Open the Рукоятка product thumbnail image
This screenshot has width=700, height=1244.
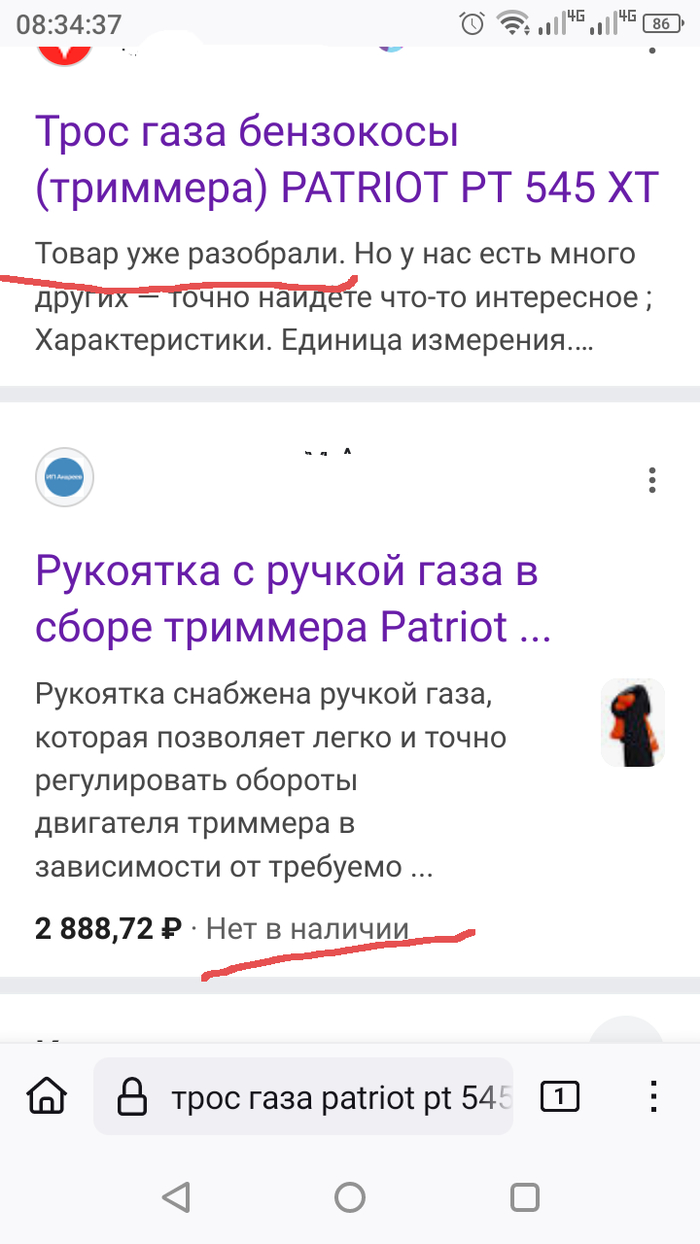[632, 724]
